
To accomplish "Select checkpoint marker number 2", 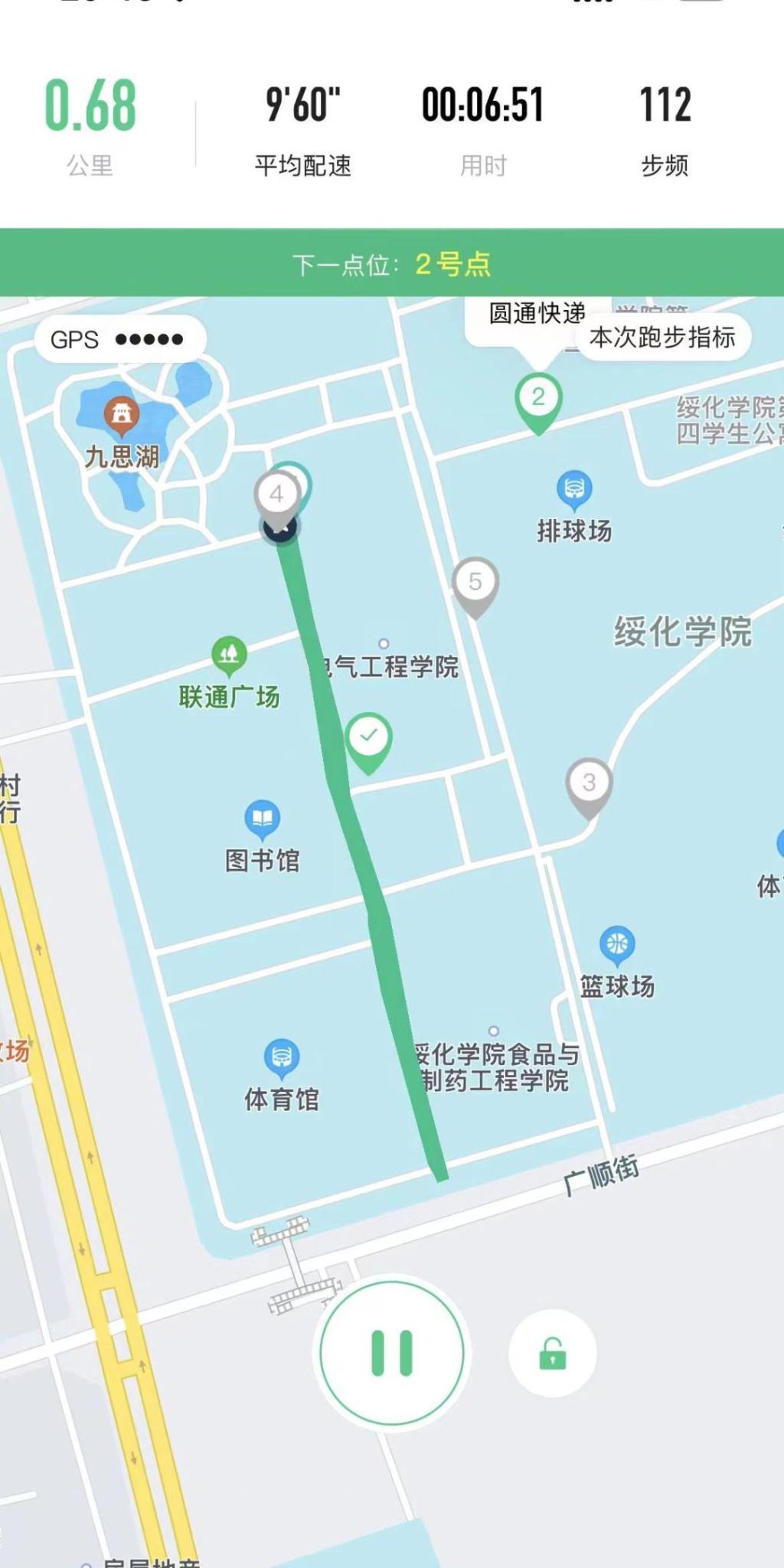I will click(x=538, y=398).
